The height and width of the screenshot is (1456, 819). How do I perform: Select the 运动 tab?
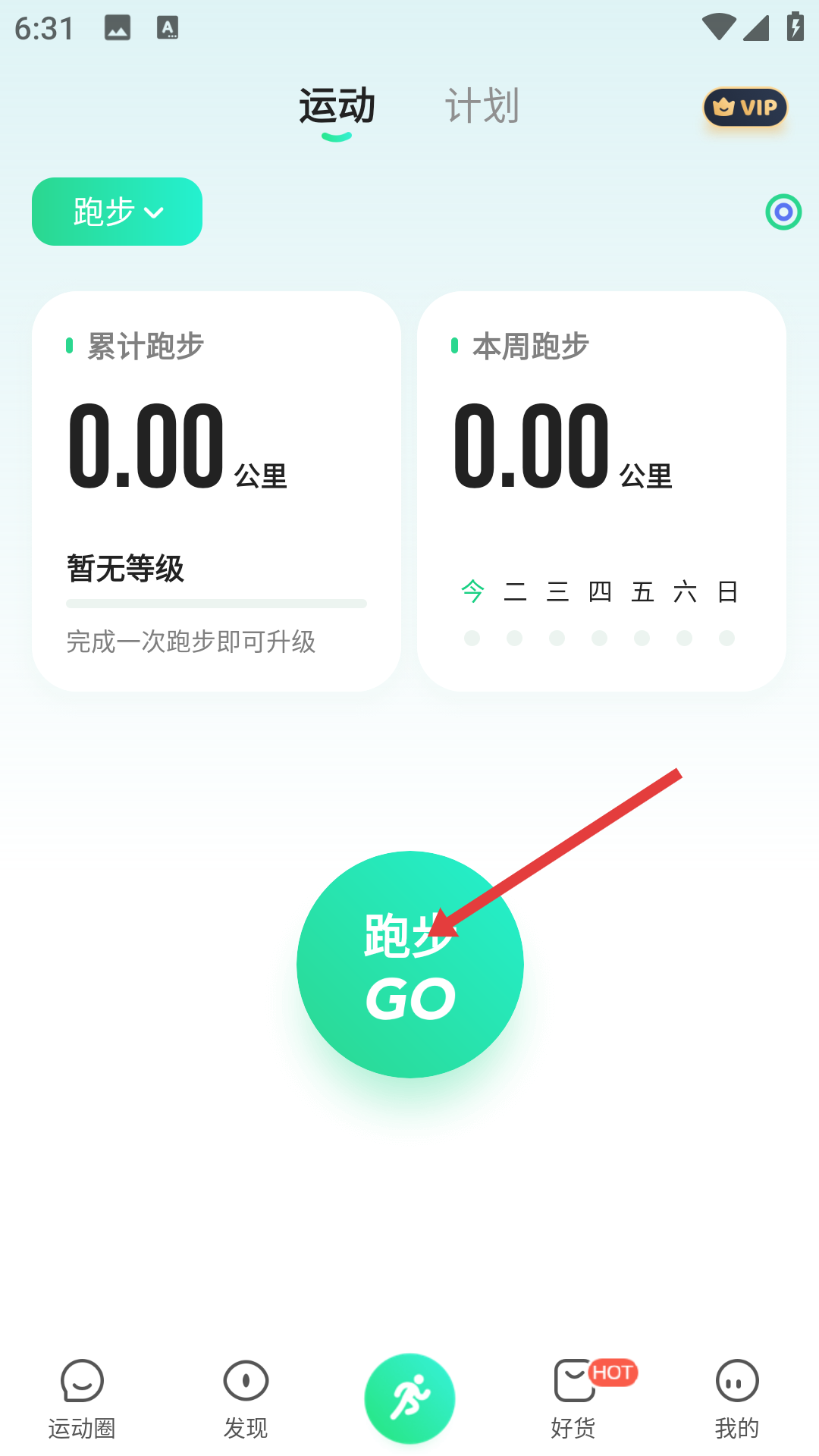coord(337,106)
